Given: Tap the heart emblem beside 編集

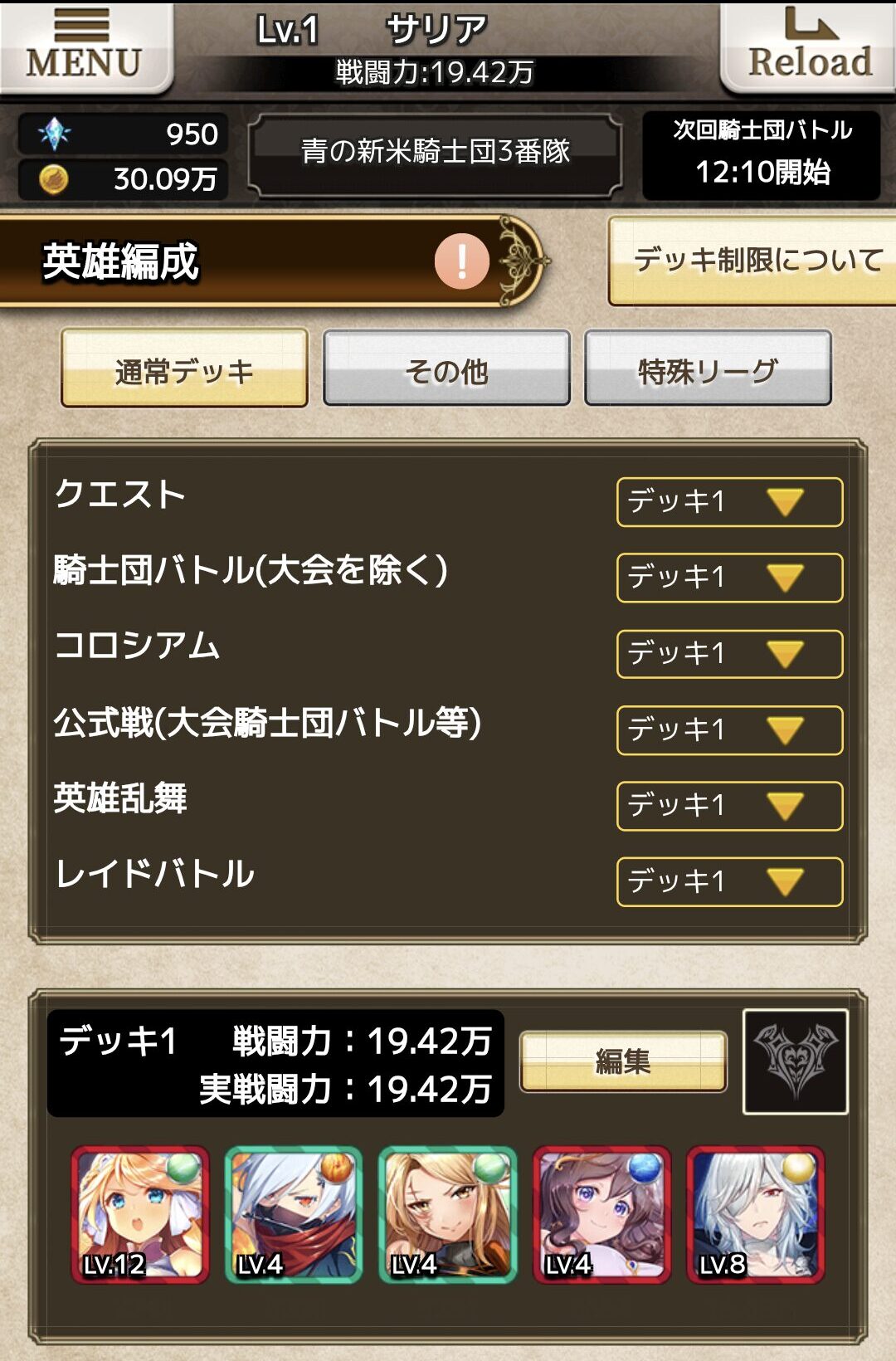Looking at the screenshot, I should pyautogui.click(x=795, y=1061).
